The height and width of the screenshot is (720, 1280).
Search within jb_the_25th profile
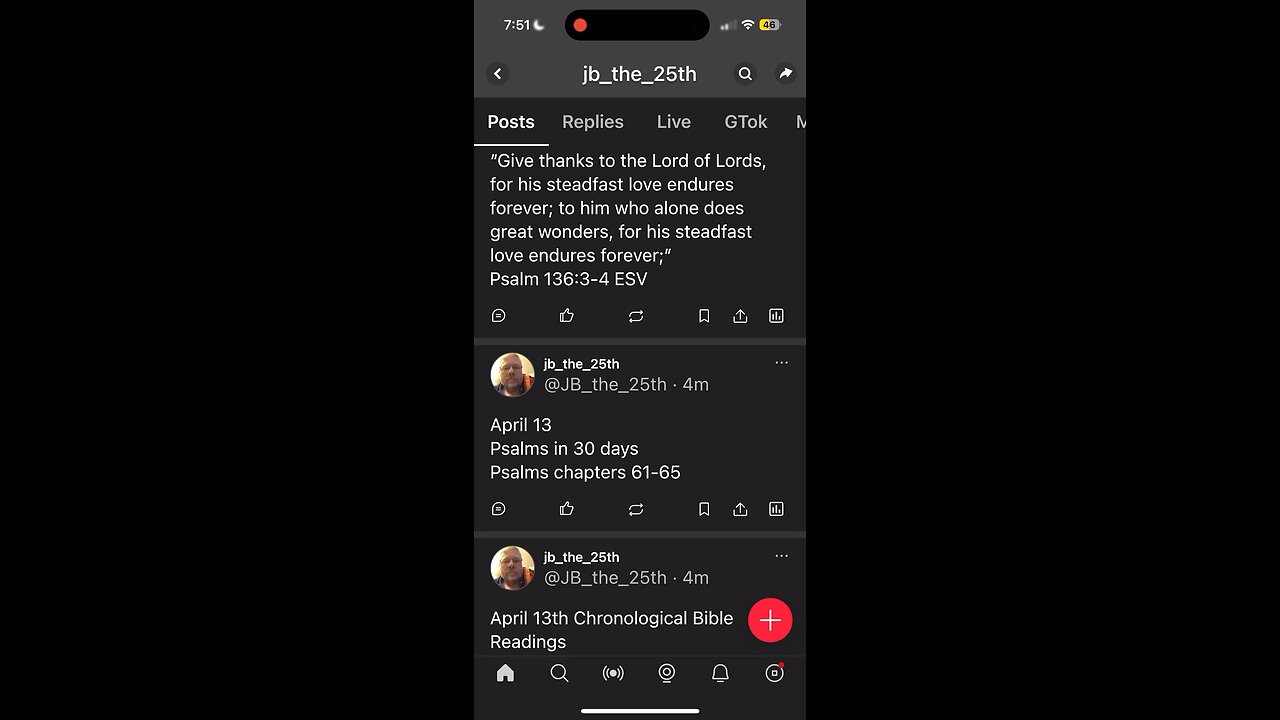(745, 74)
